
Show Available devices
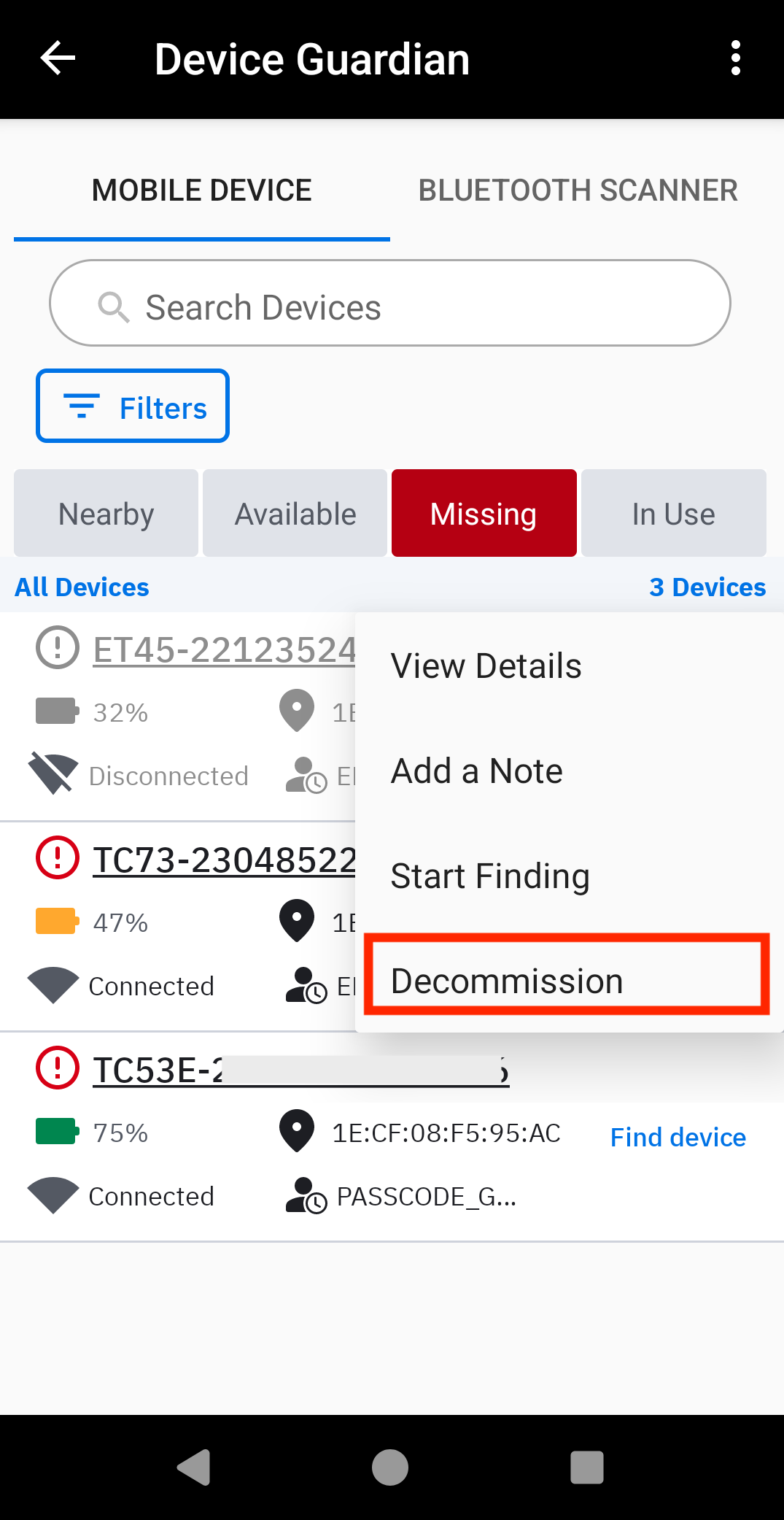tap(295, 514)
